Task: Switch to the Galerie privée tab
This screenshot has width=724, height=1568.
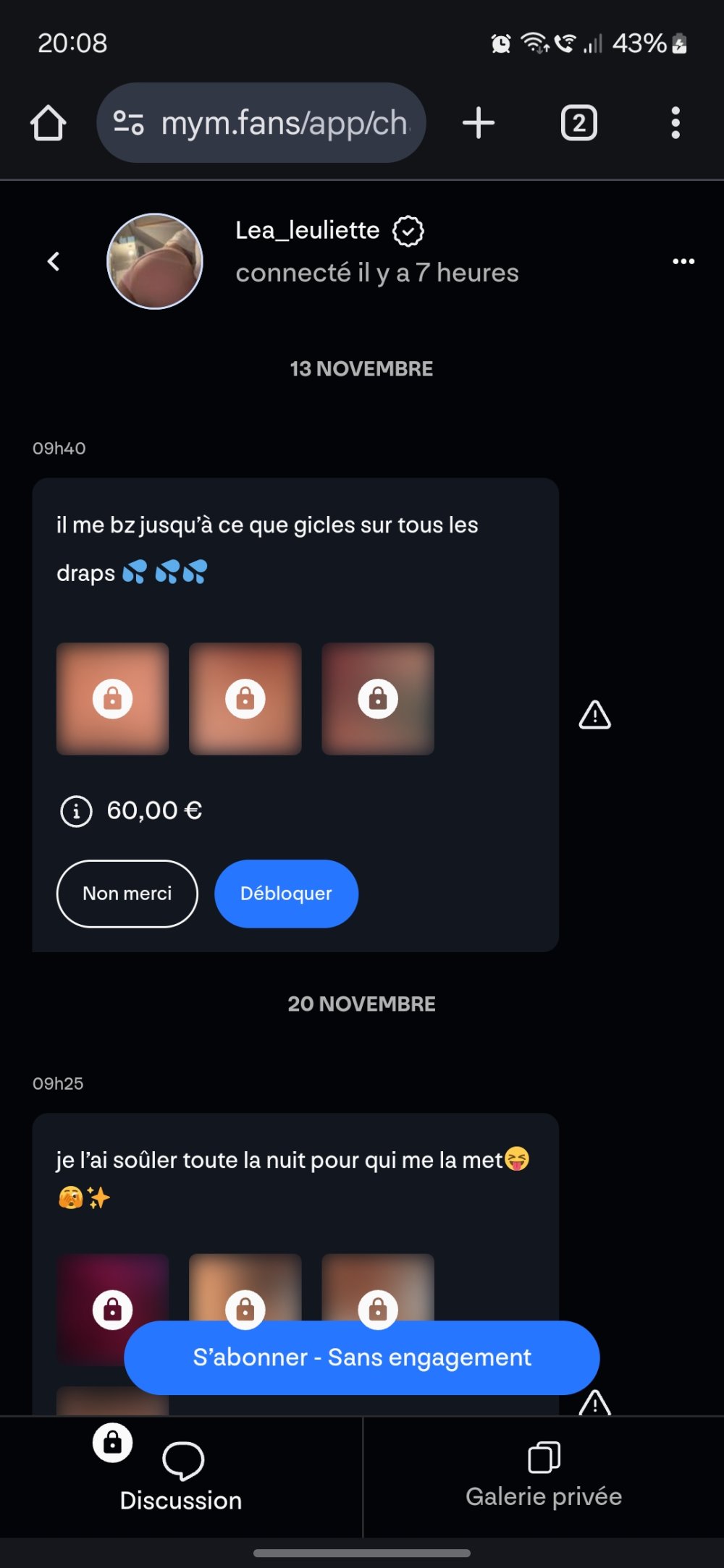Action: point(544,1476)
